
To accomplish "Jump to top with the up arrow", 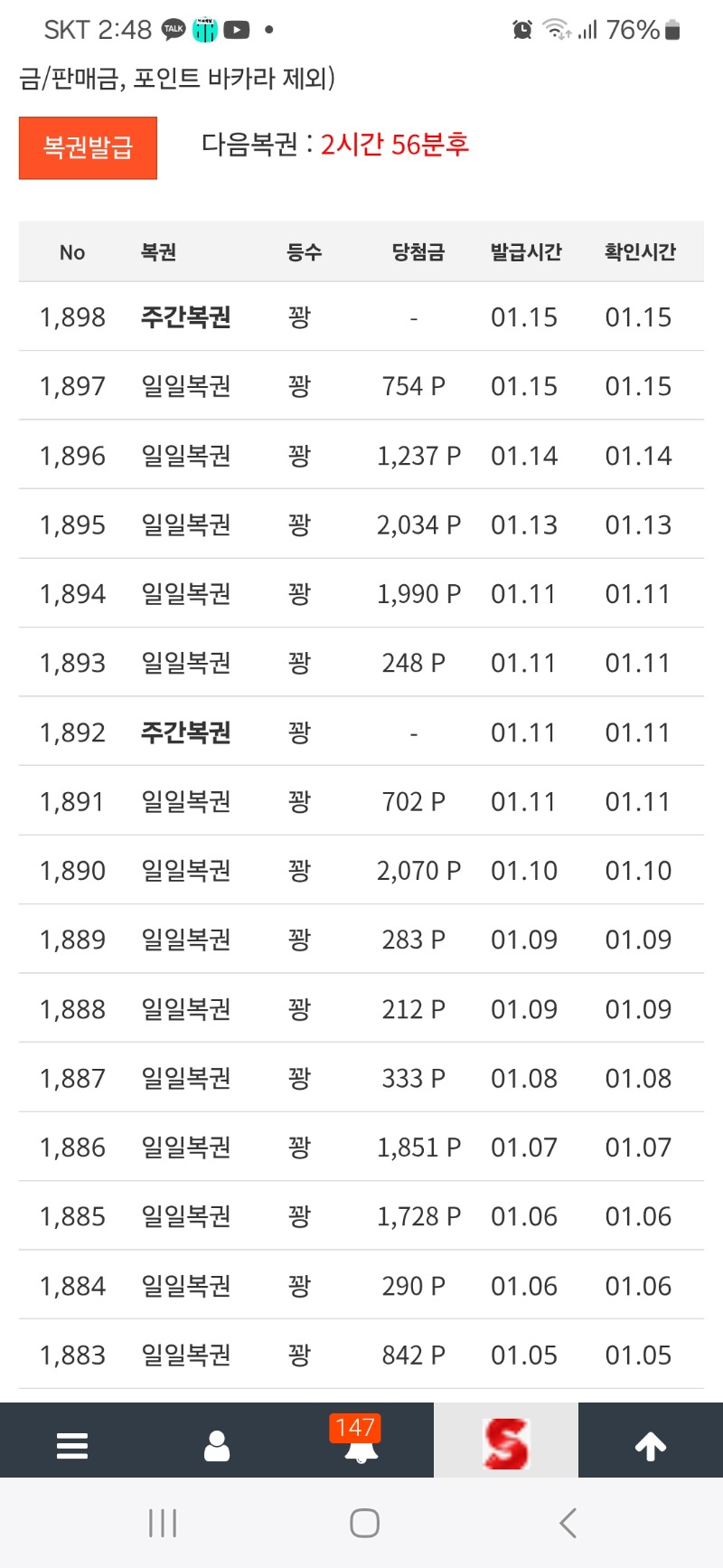I will tap(651, 1445).
